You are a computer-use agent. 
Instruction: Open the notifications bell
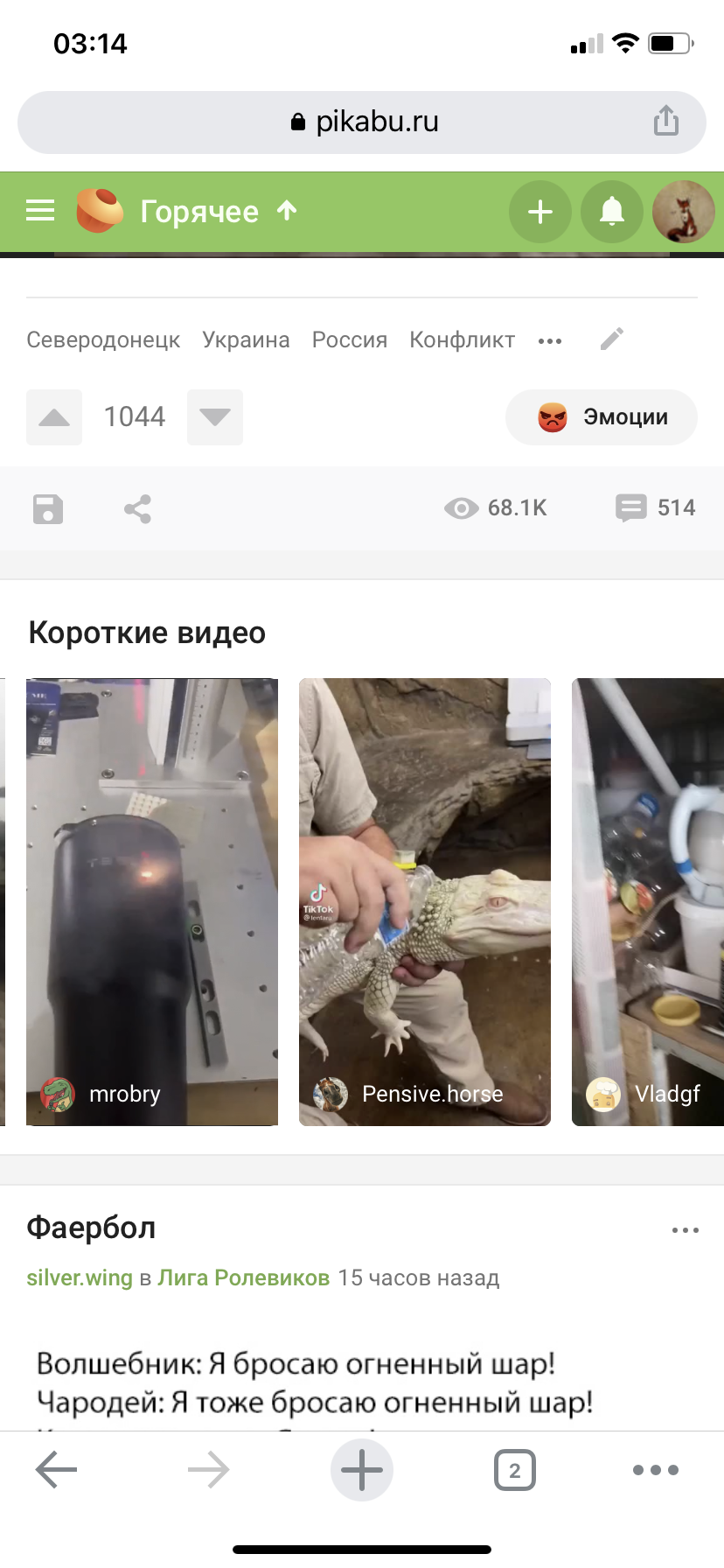[x=612, y=212]
